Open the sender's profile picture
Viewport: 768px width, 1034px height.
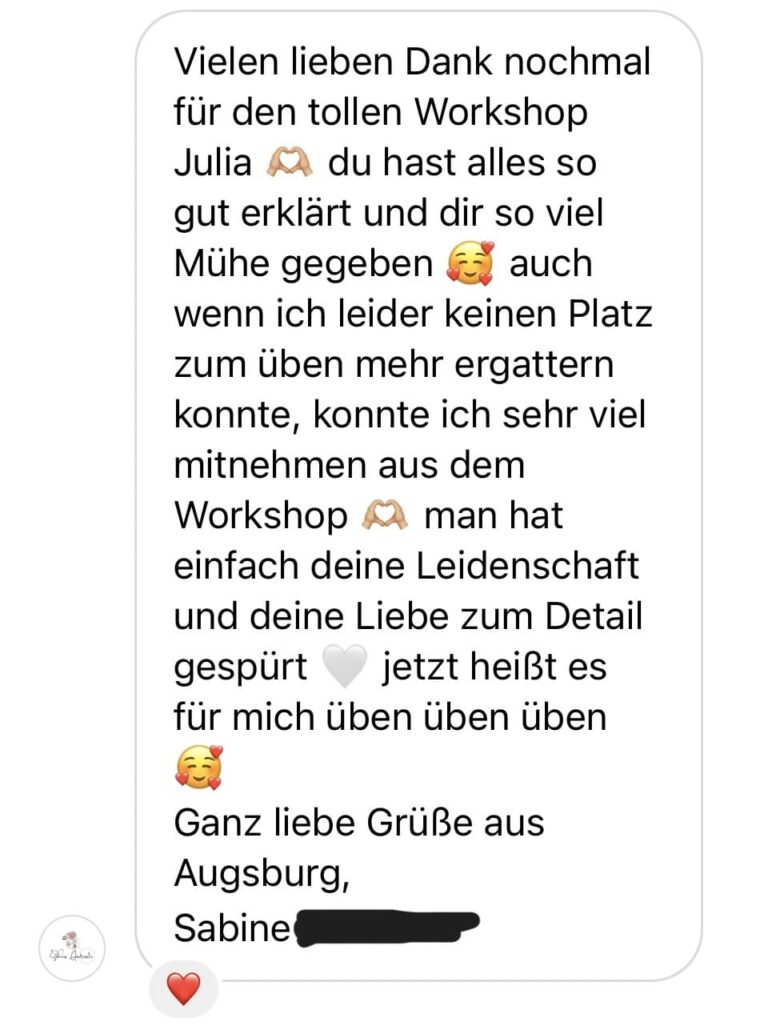tap(71, 947)
